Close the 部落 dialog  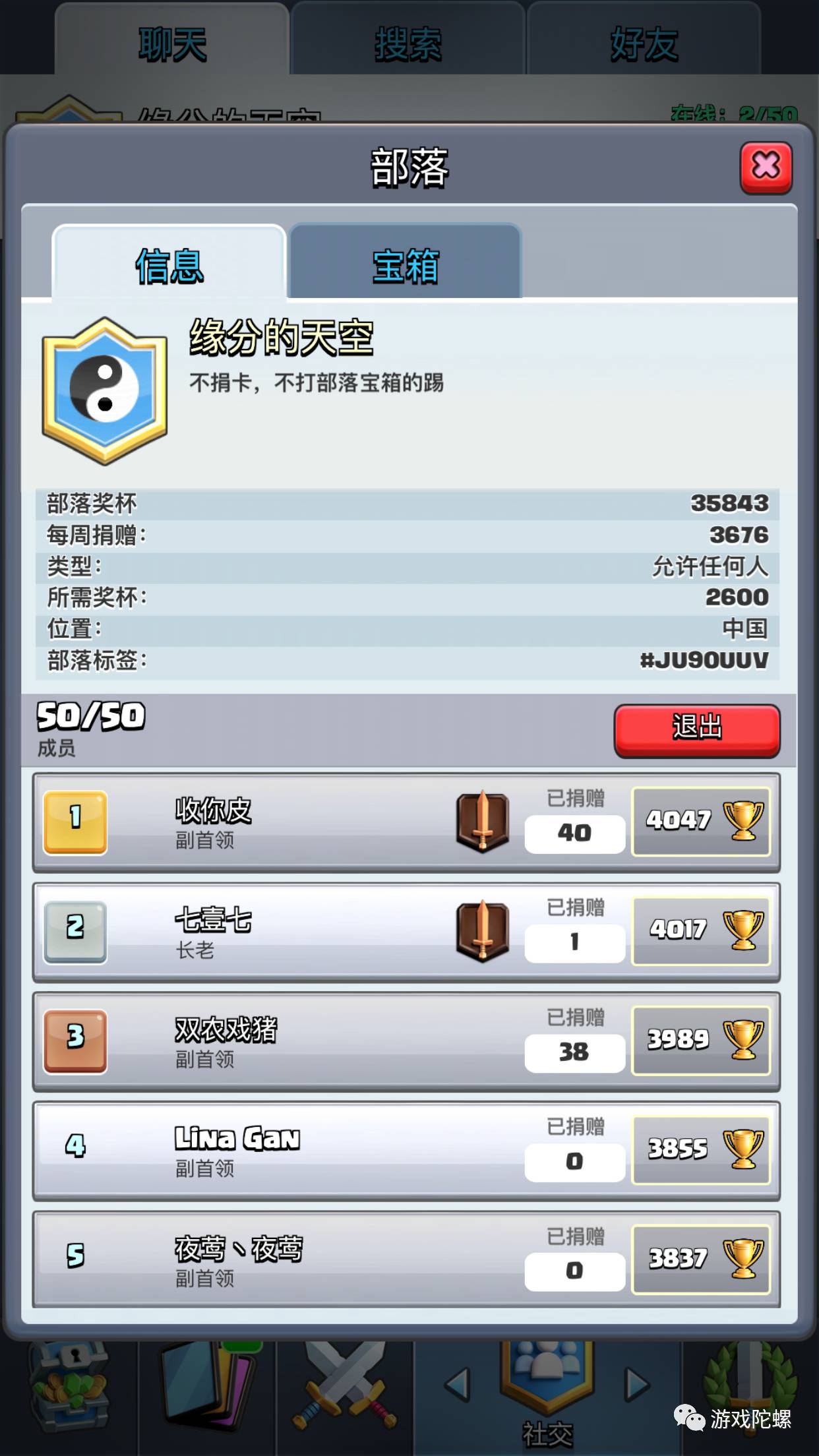coord(765,167)
